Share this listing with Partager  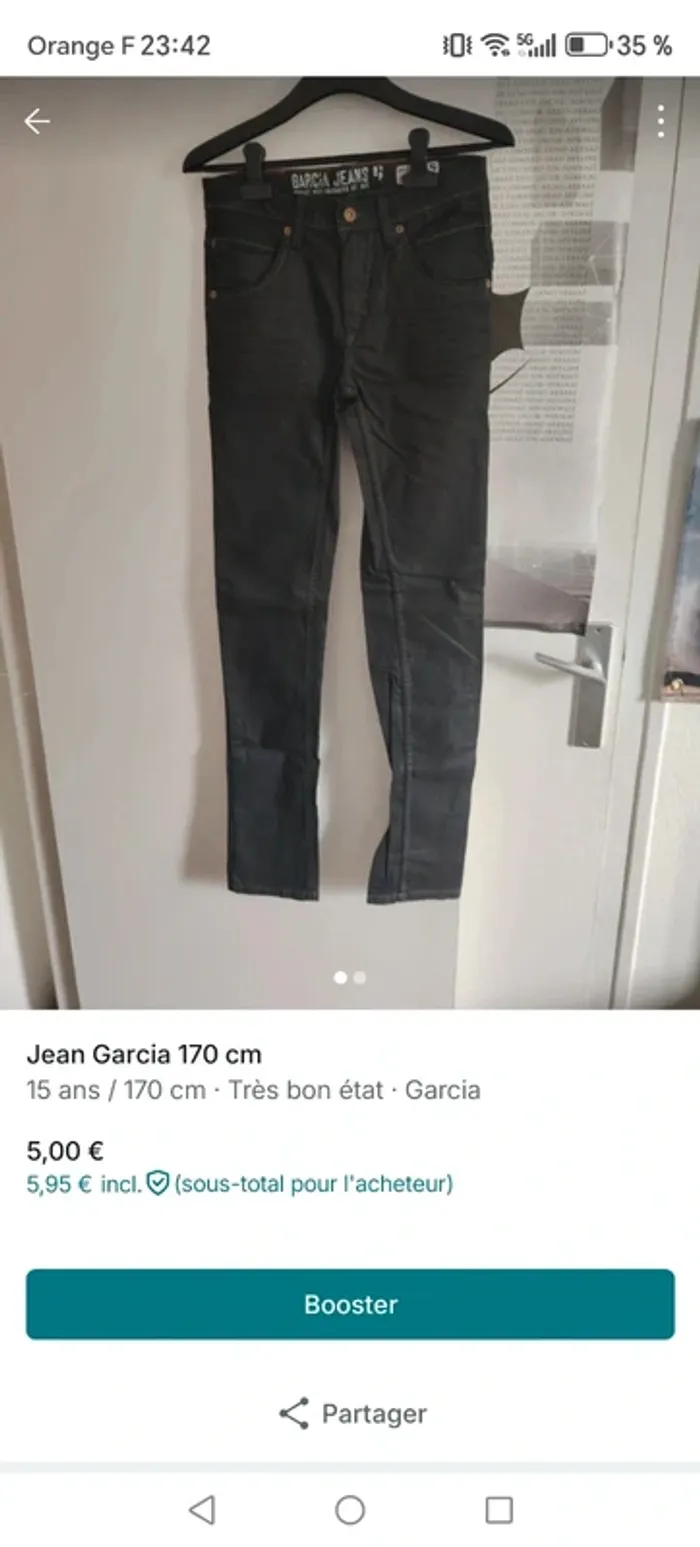(x=352, y=1413)
